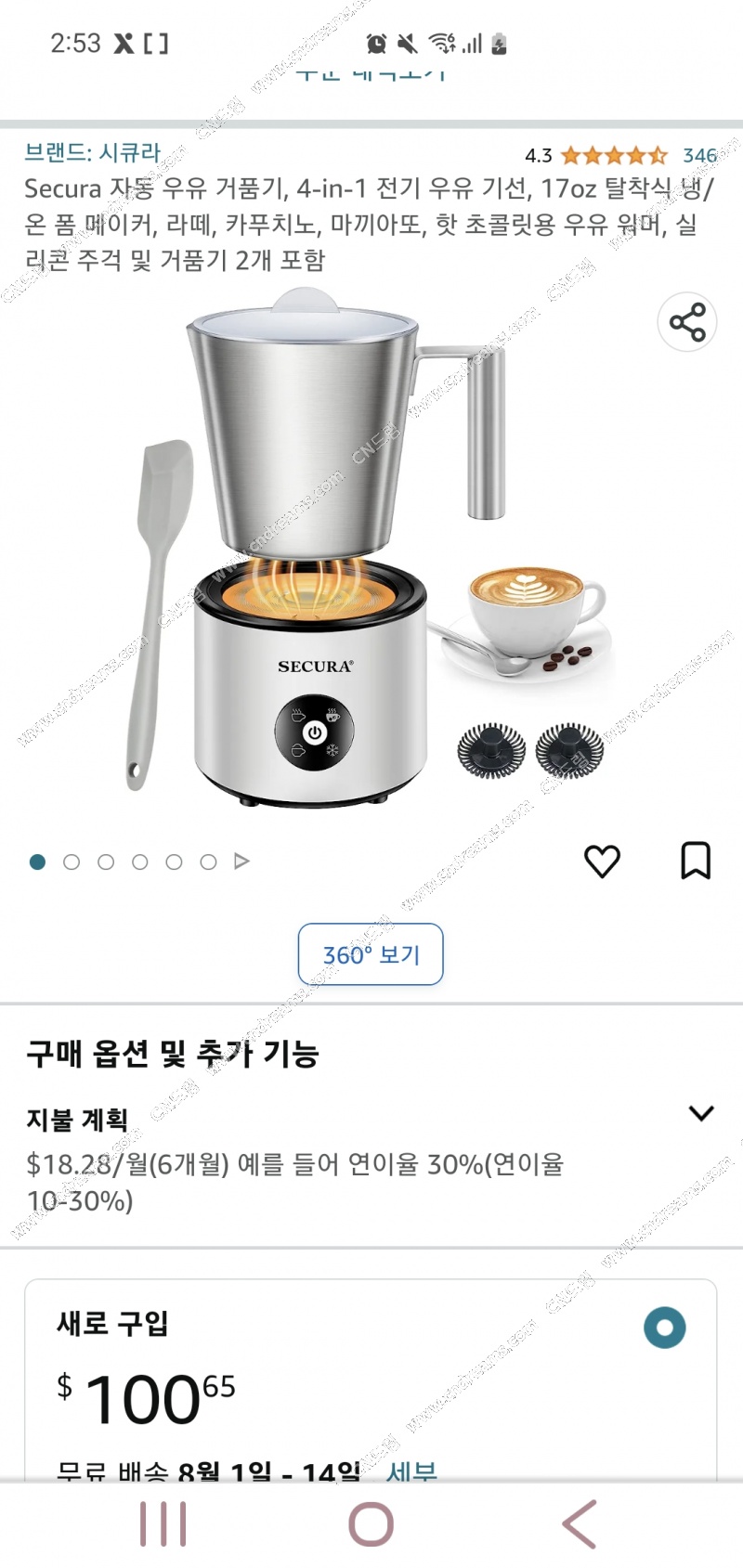The image size is (743, 1568).
Task: Open the 브랜드: 시큐라 brand link
Action: click(x=93, y=152)
